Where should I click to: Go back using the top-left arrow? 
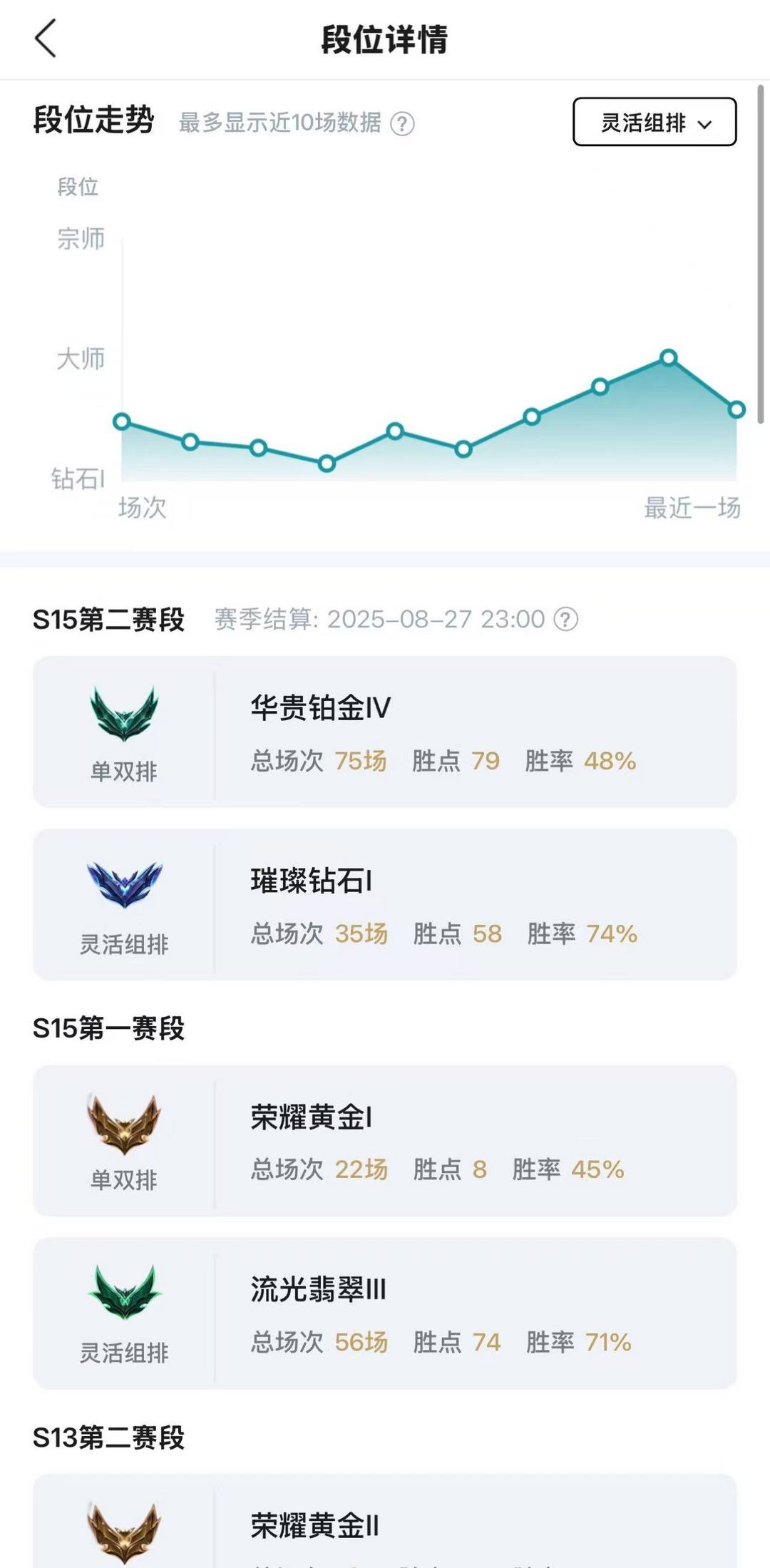46,39
